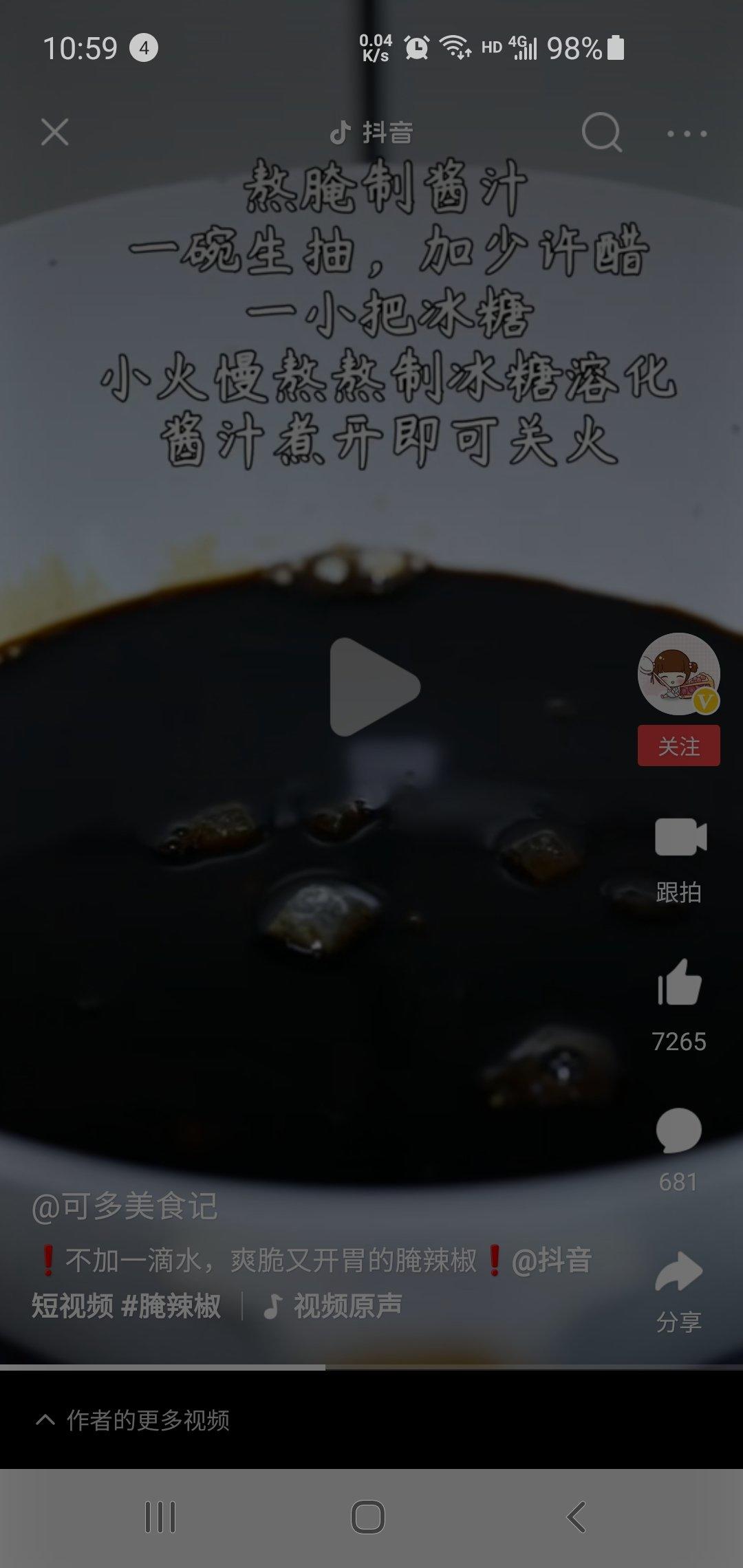Open the system recent apps button
743x1568 pixels.
[160, 1517]
